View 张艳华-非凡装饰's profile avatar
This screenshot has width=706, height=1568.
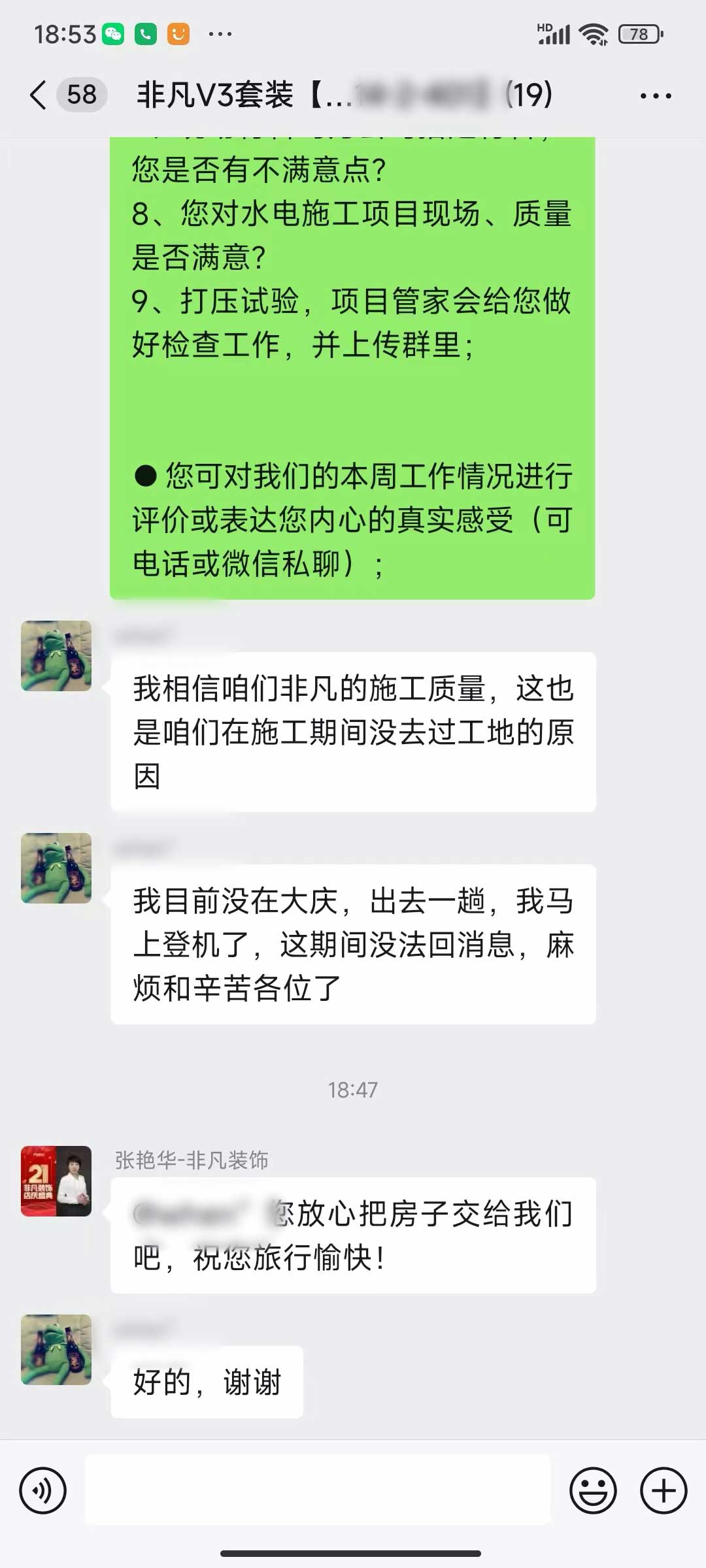tap(56, 1181)
